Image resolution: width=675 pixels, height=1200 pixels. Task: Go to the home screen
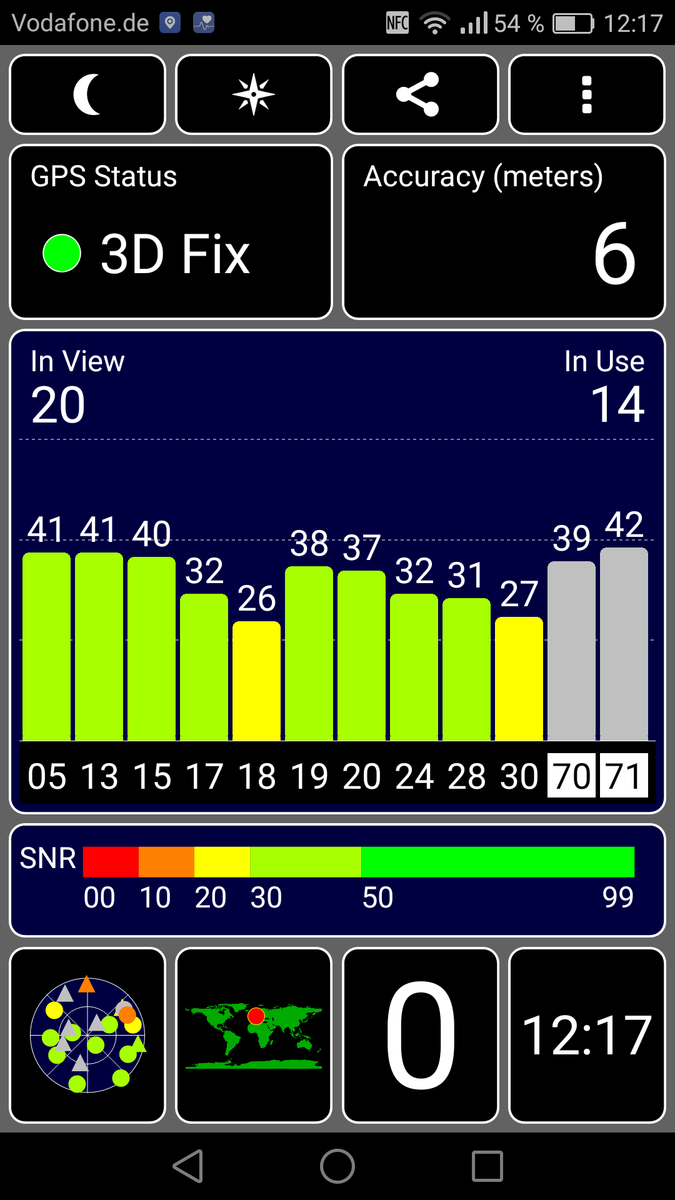point(337,1166)
